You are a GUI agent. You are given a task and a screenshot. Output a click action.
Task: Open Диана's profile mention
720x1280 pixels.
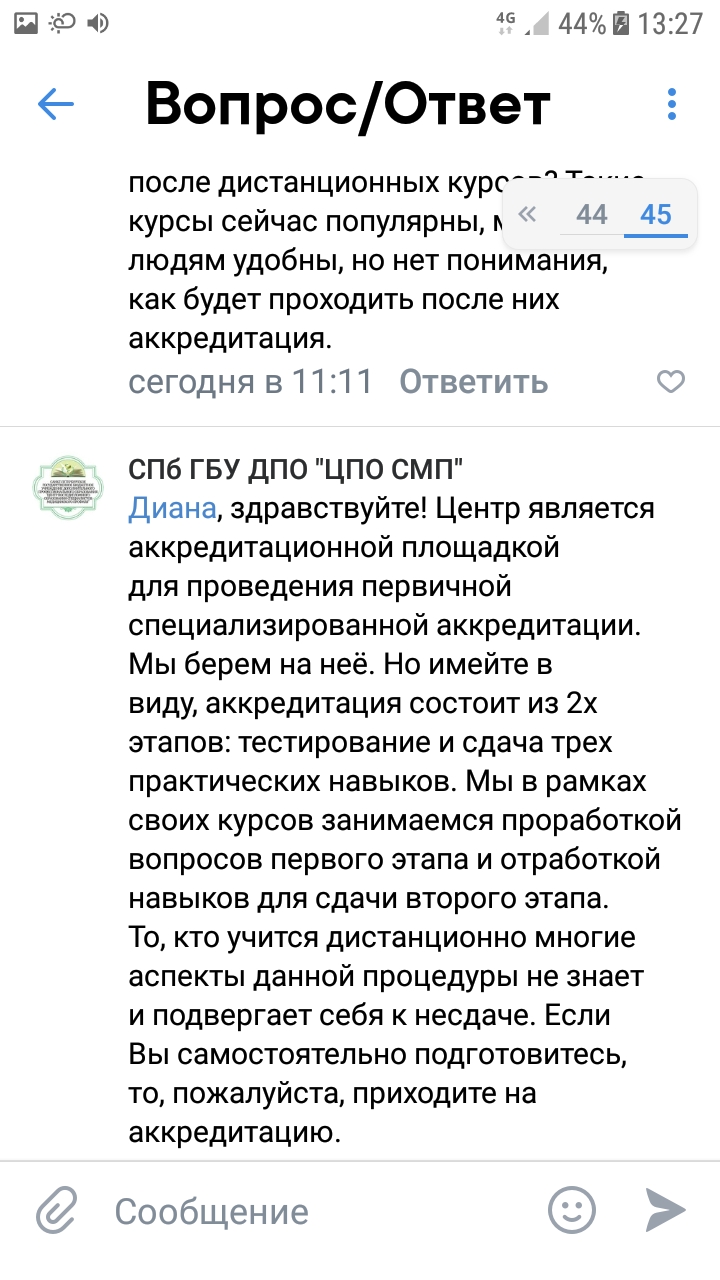[172, 509]
